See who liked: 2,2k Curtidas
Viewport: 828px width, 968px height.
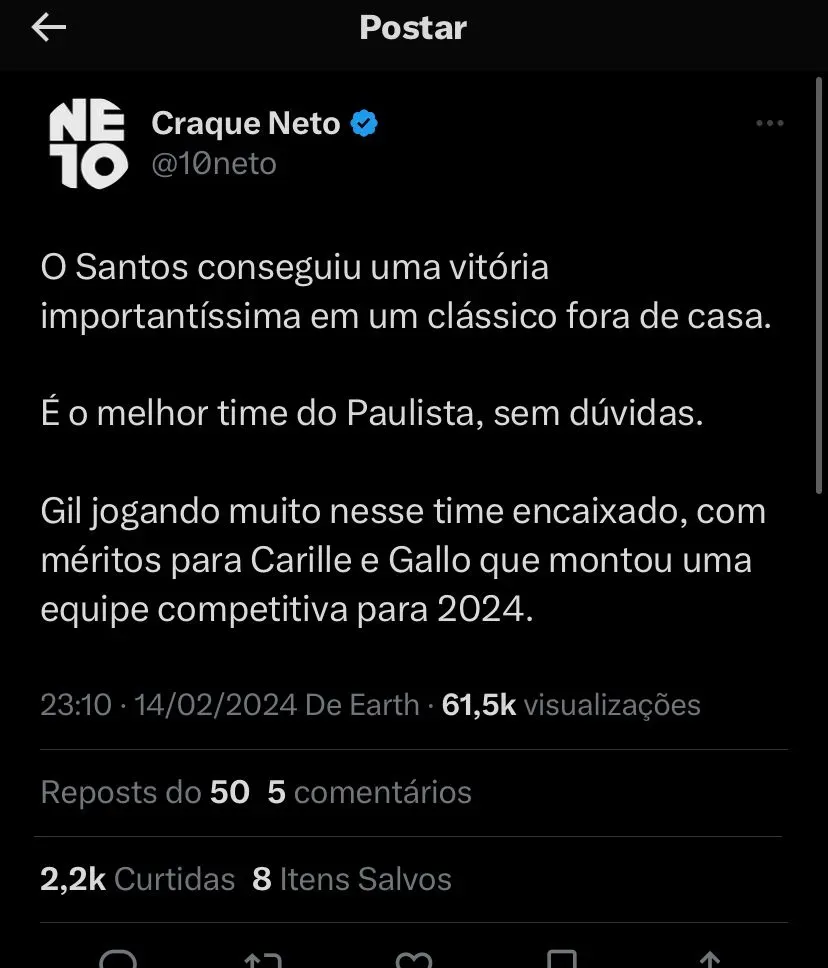pos(138,879)
